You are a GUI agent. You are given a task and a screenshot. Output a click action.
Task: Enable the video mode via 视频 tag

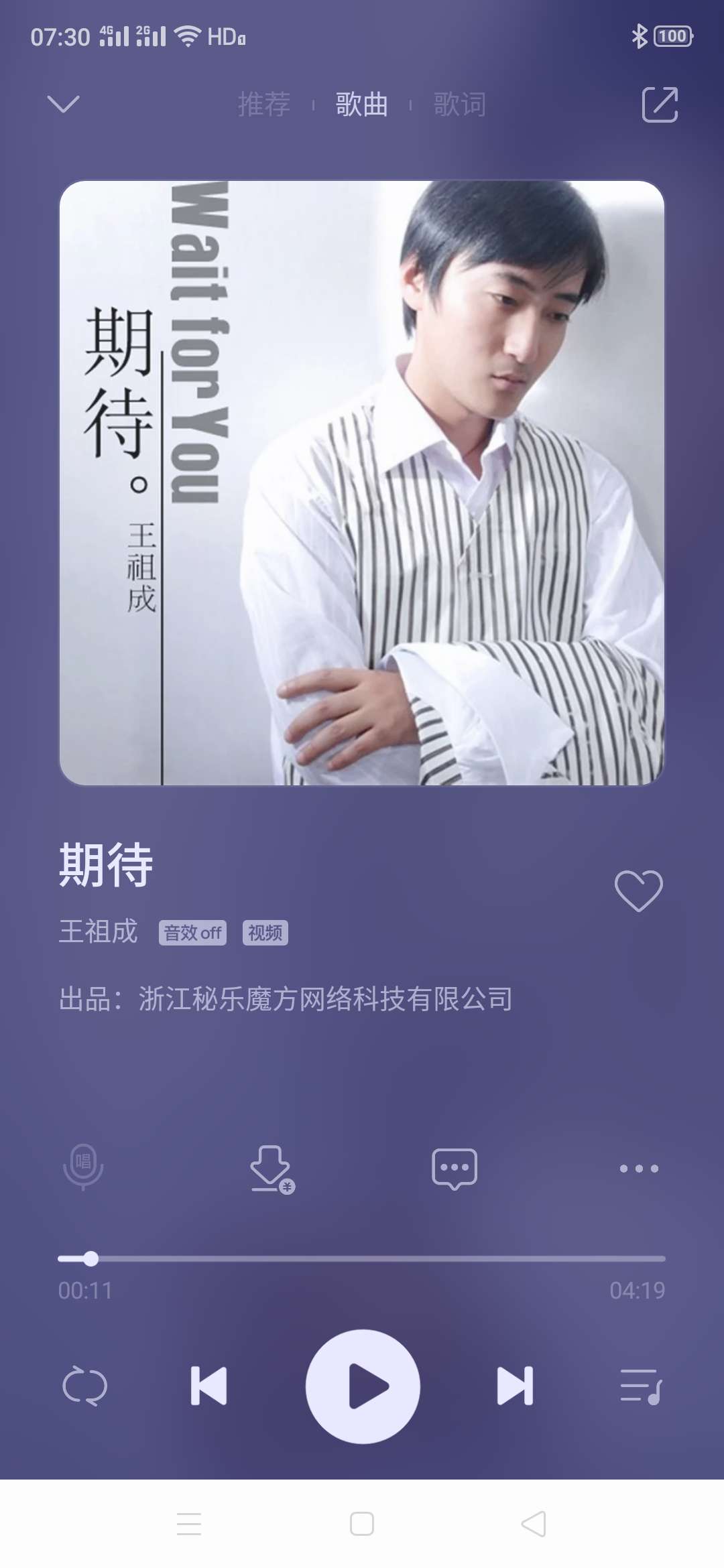click(x=266, y=933)
